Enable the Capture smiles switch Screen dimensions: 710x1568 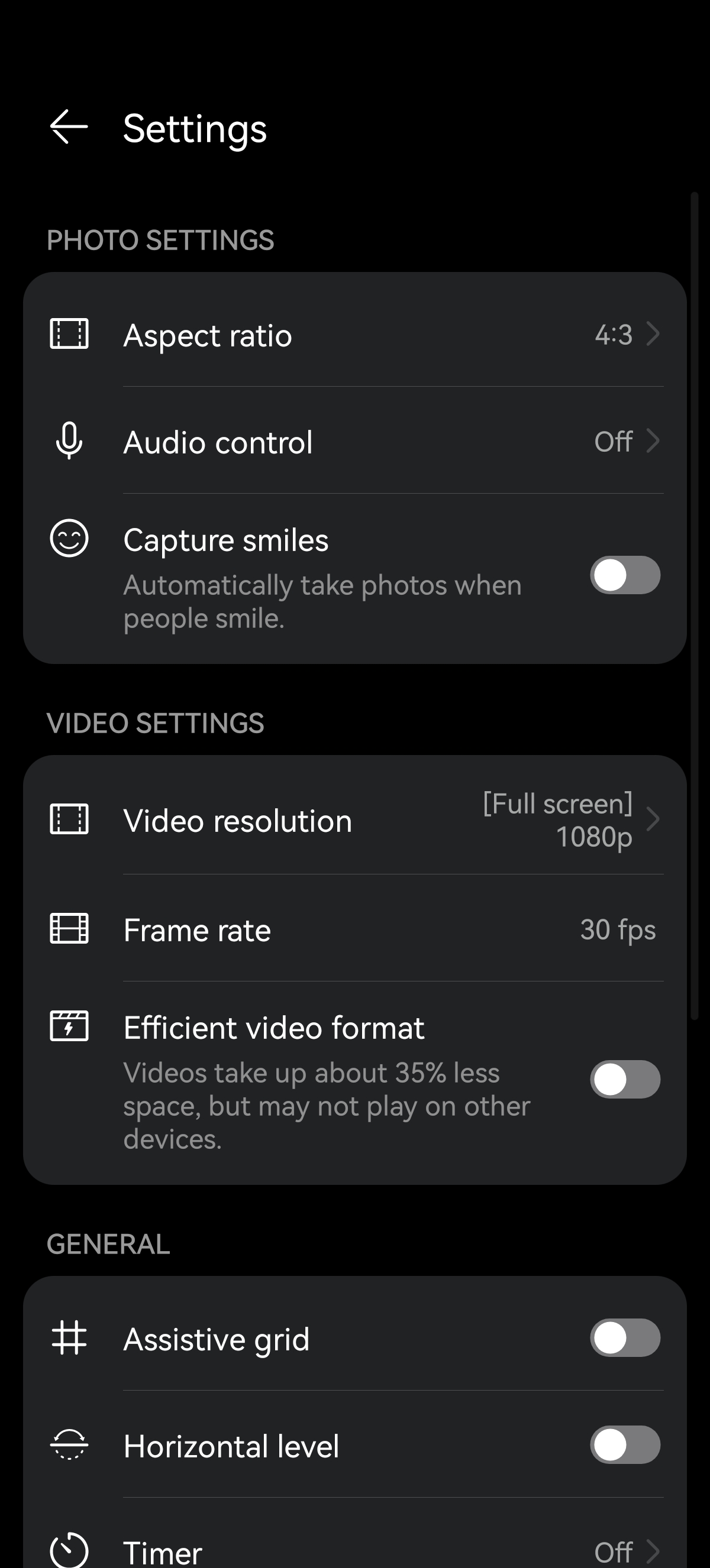[624, 575]
